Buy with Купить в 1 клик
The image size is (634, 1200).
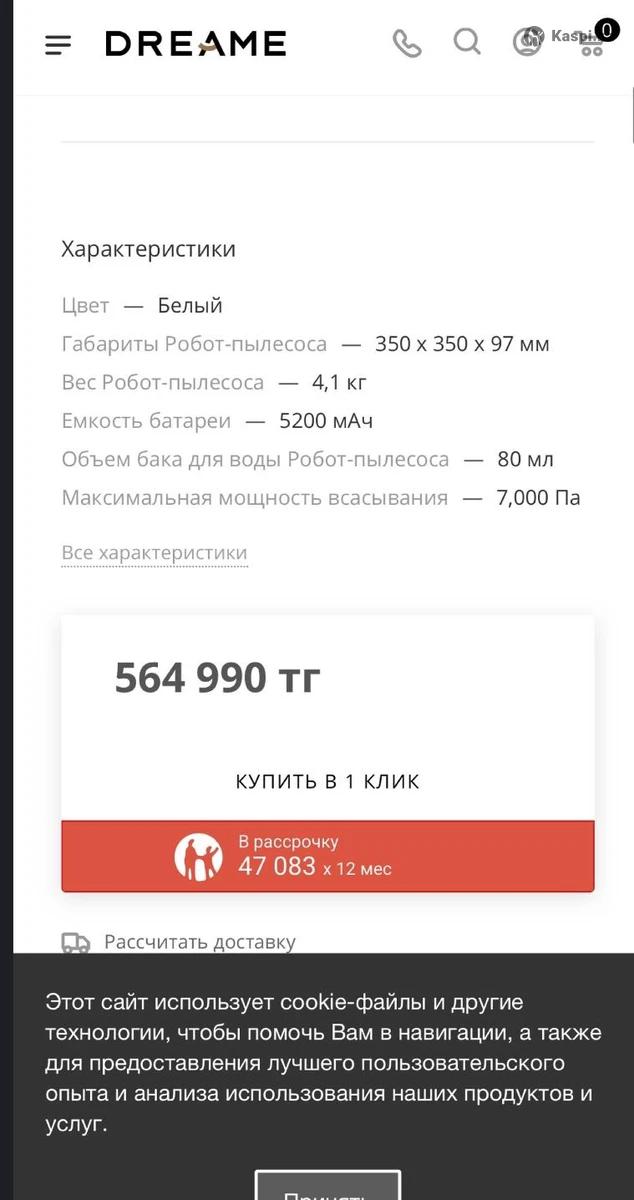click(x=327, y=781)
